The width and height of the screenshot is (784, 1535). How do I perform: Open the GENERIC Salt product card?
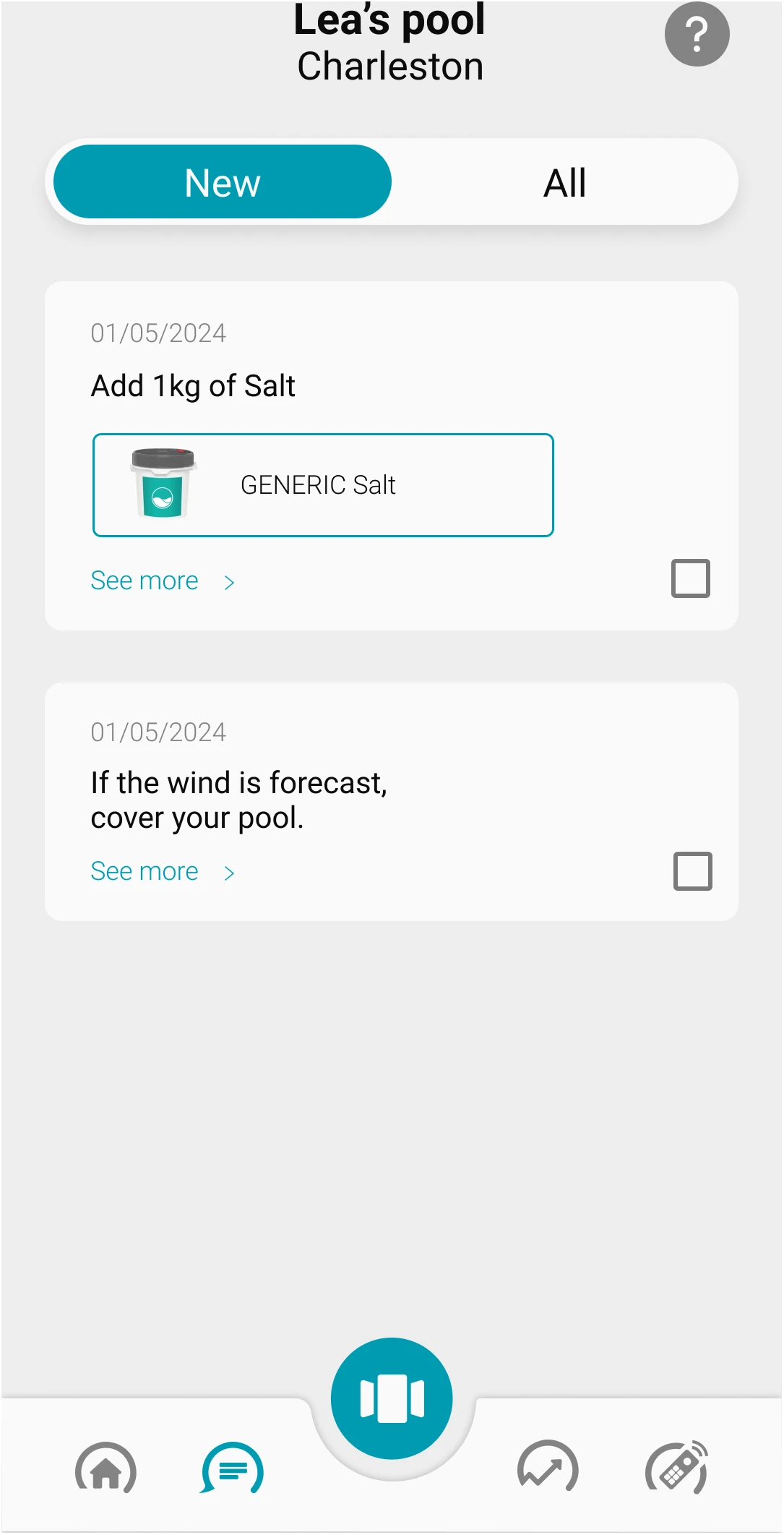(323, 485)
